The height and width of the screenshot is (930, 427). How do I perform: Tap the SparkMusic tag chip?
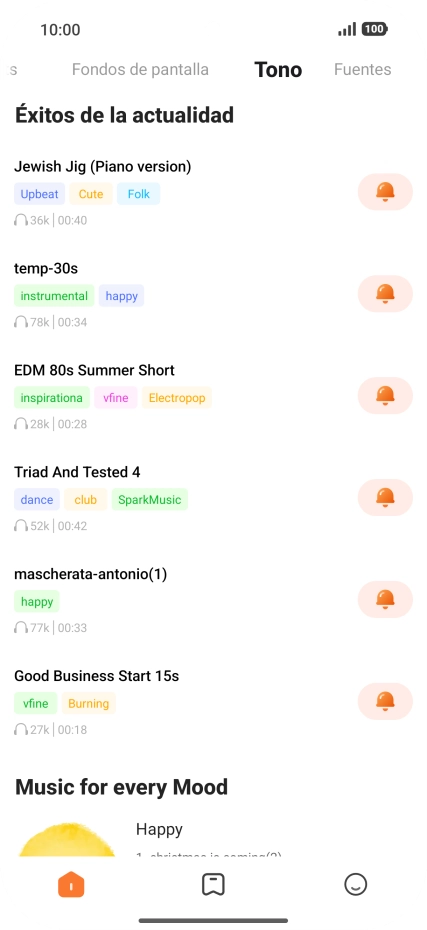(149, 500)
